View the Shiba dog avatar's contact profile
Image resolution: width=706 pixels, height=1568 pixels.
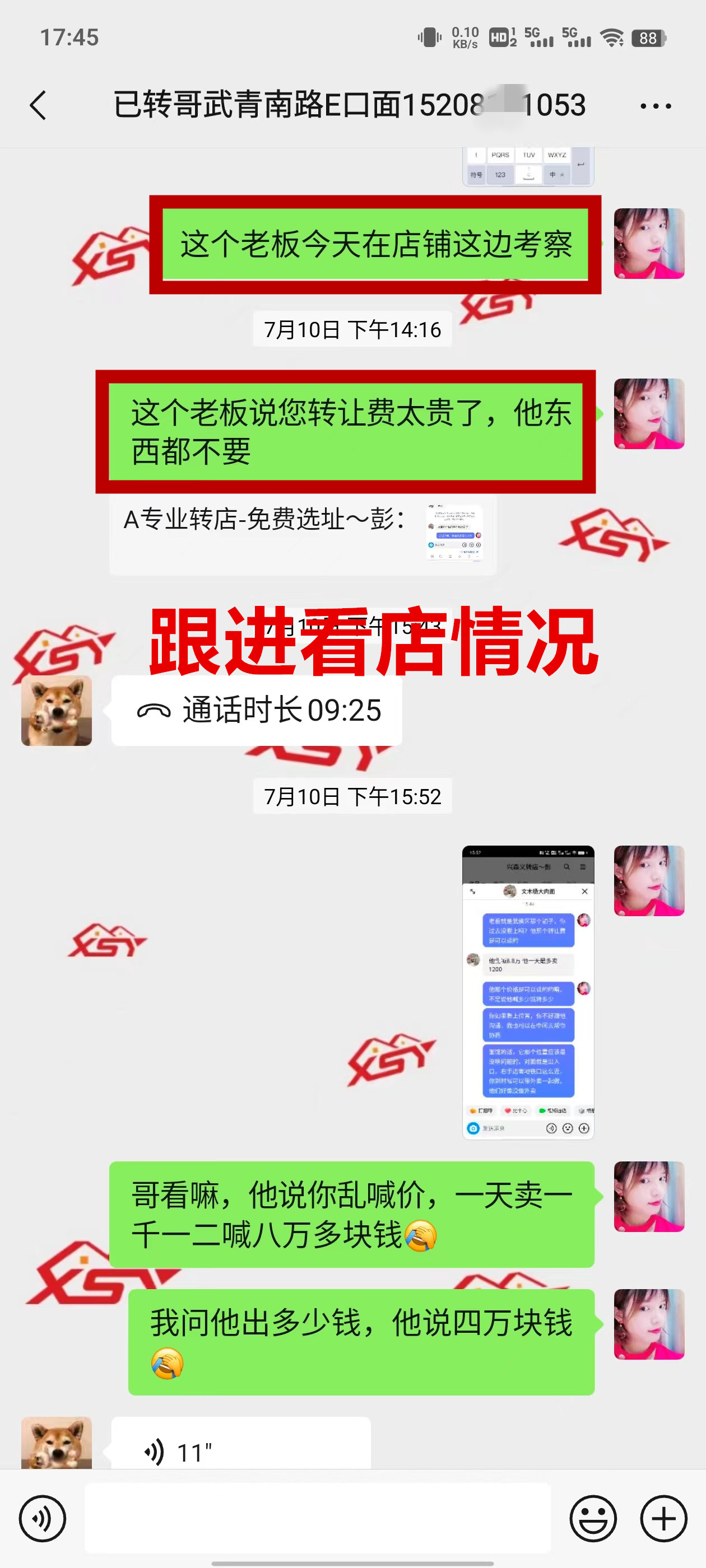point(57,710)
